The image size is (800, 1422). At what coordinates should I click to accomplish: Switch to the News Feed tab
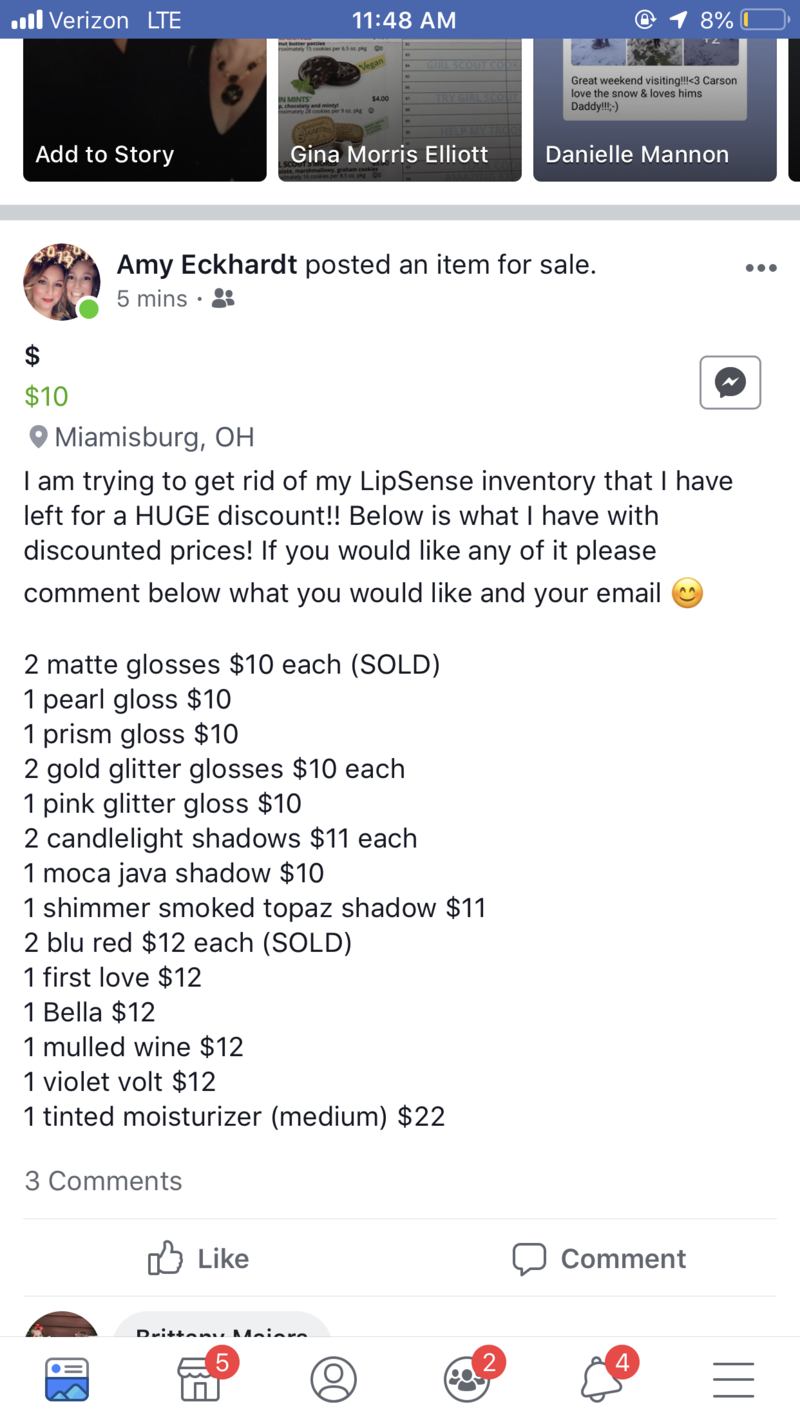pyautogui.click(x=67, y=1379)
